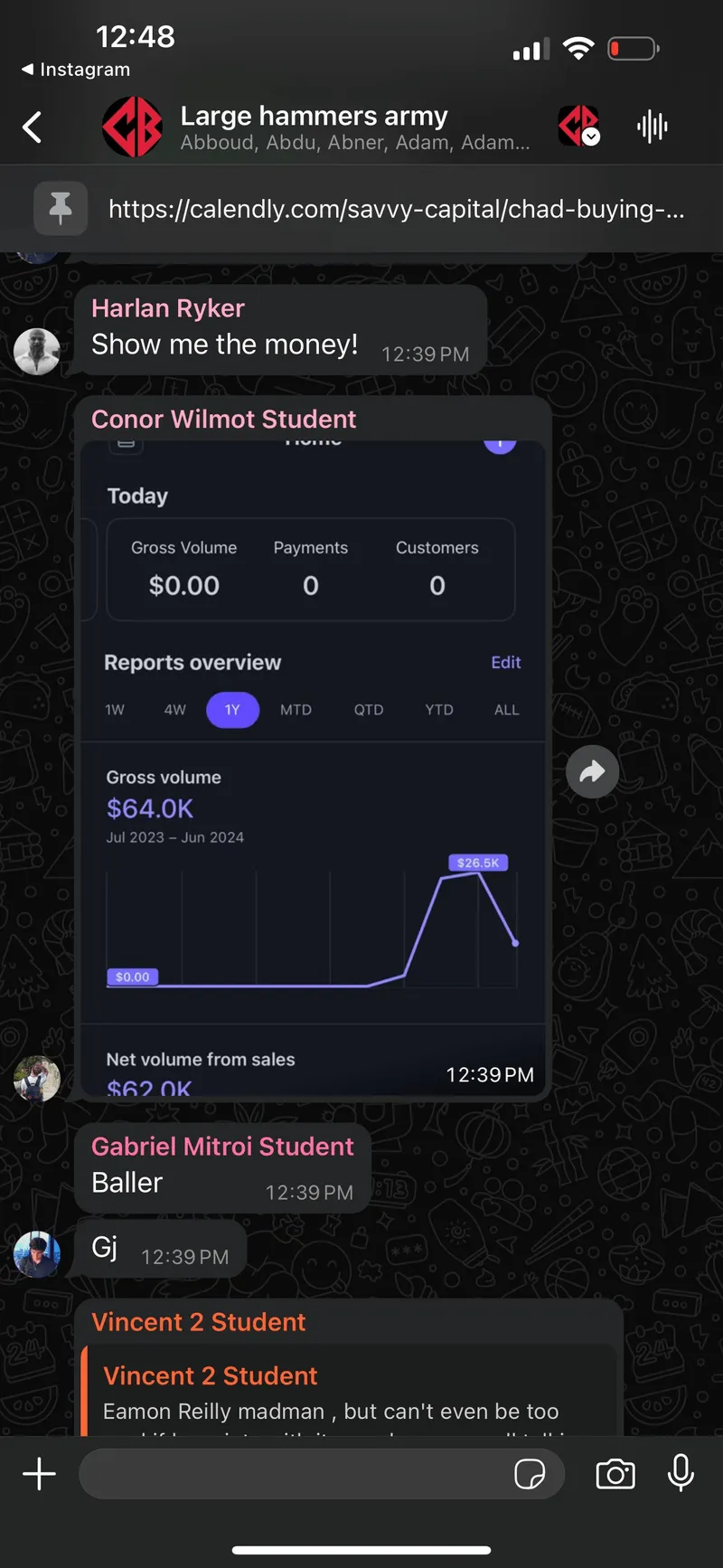Open the pinned calendly link message

pyautogui.click(x=361, y=209)
